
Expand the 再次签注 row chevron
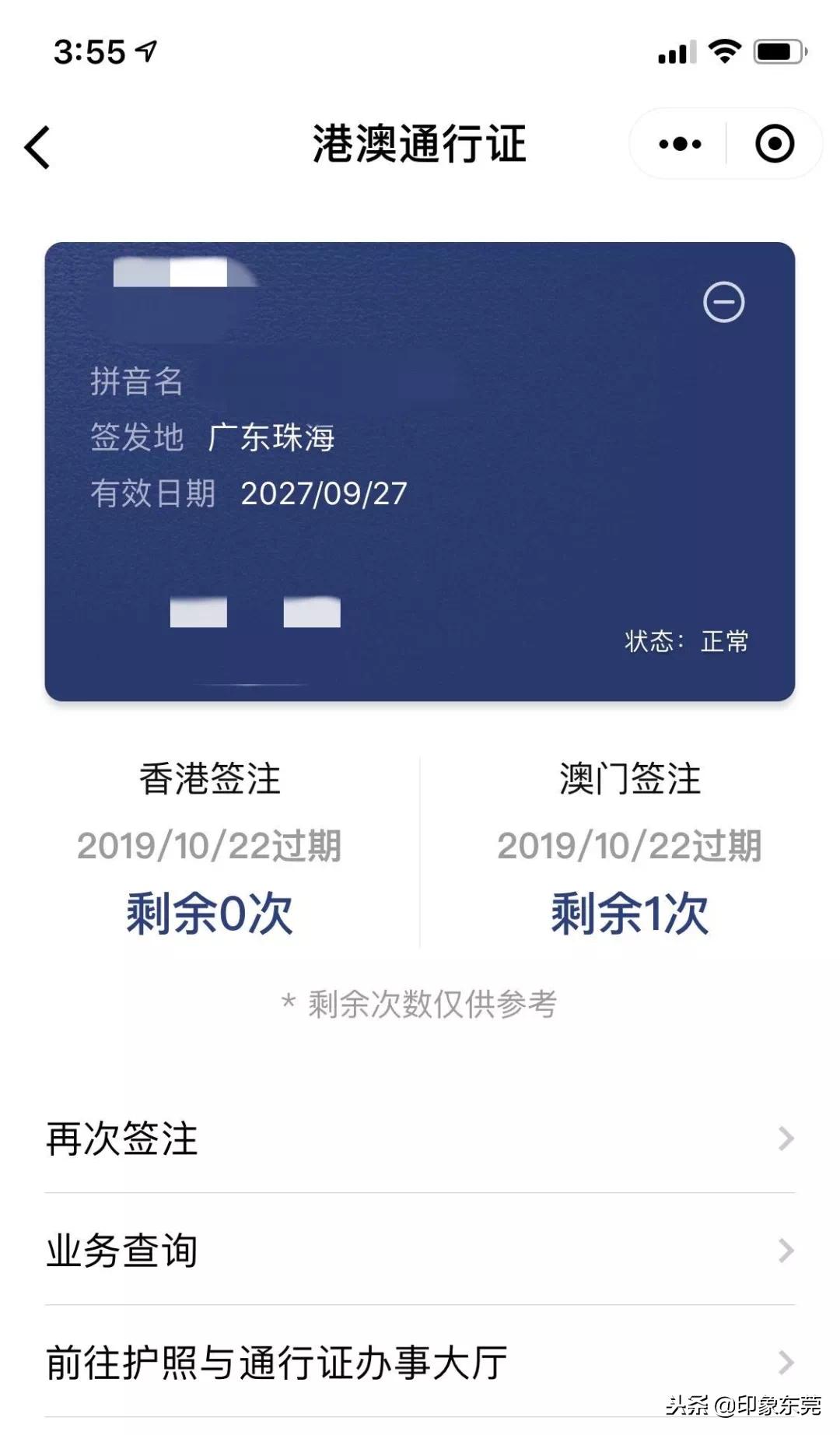(788, 1139)
